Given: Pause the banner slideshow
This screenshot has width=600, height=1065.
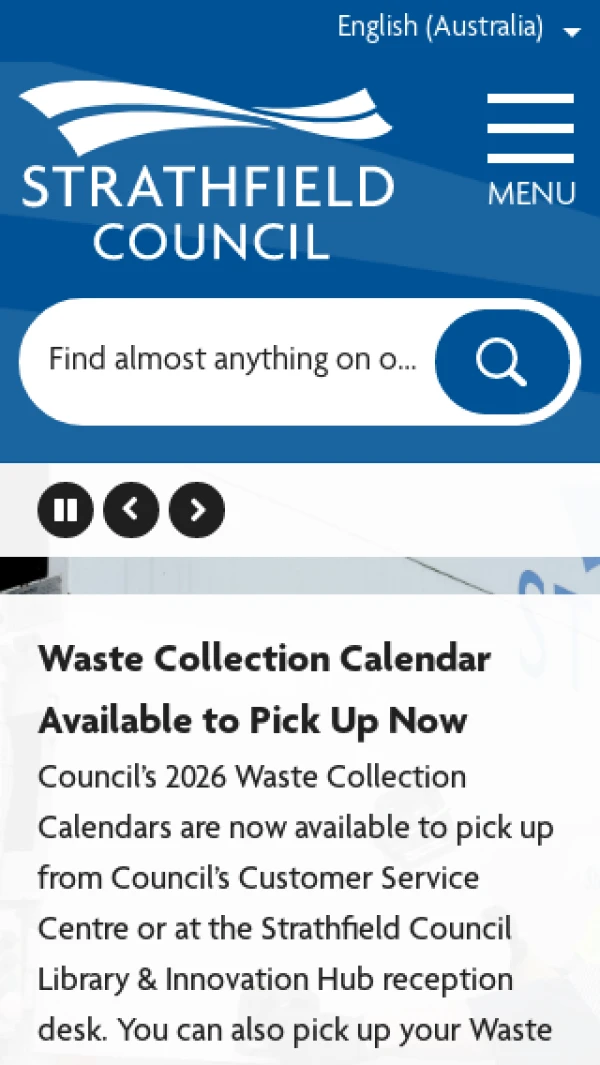Looking at the screenshot, I should point(66,510).
